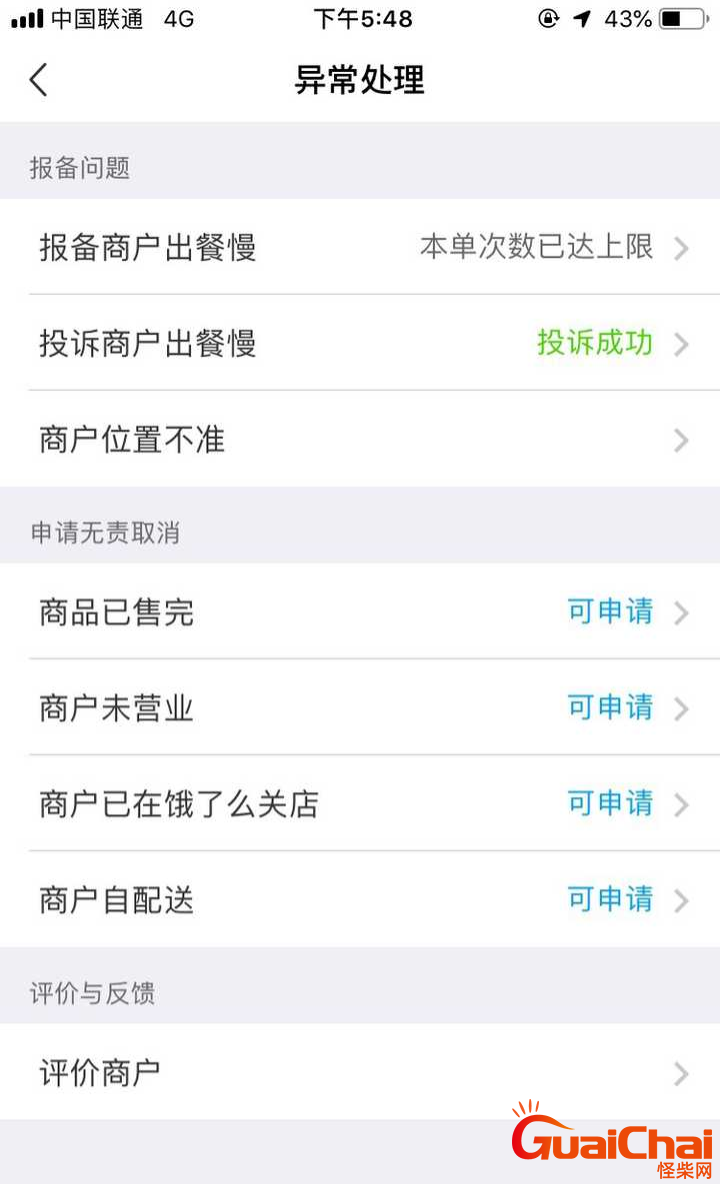Tap the 商户已在饿了么关店 row
This screenshot has width=720, height=1184.
[360, 804]
